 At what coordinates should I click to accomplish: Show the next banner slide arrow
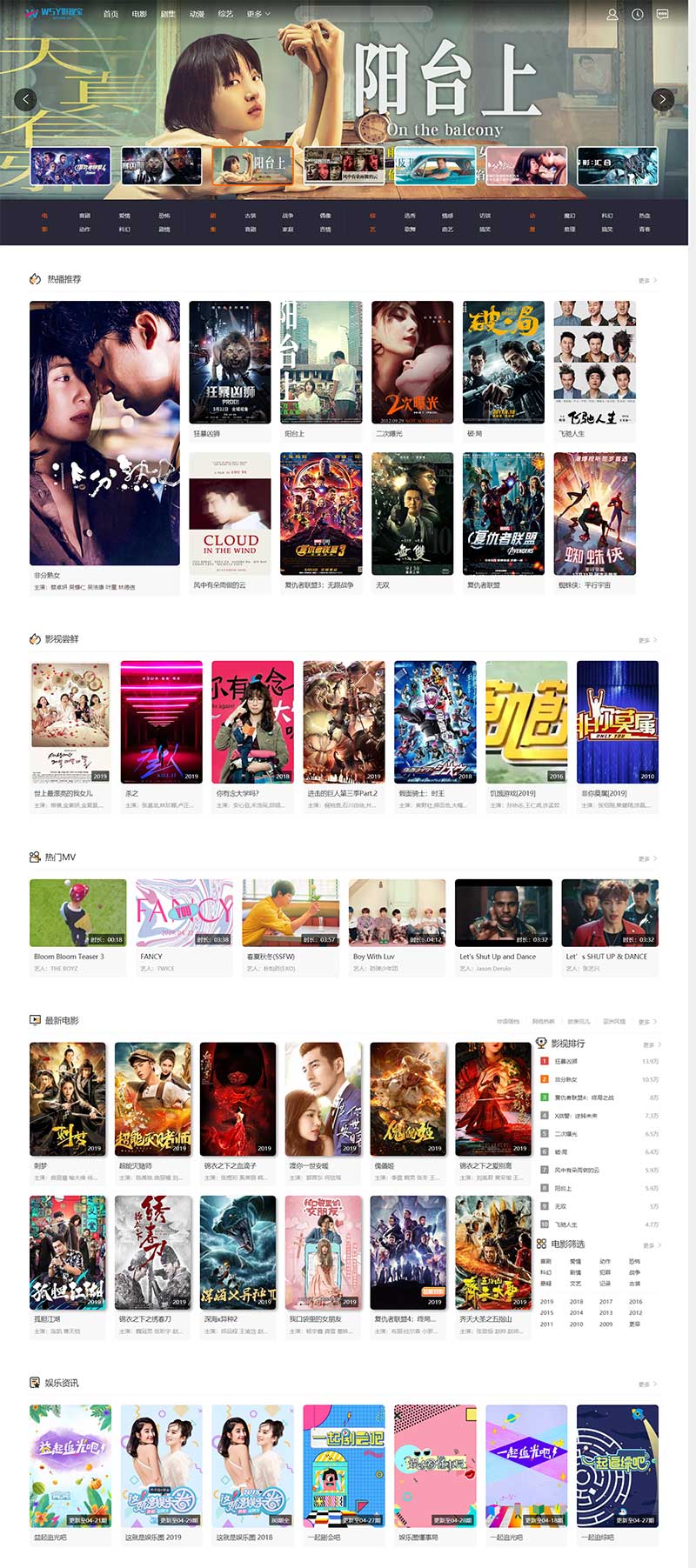[663, 99]
